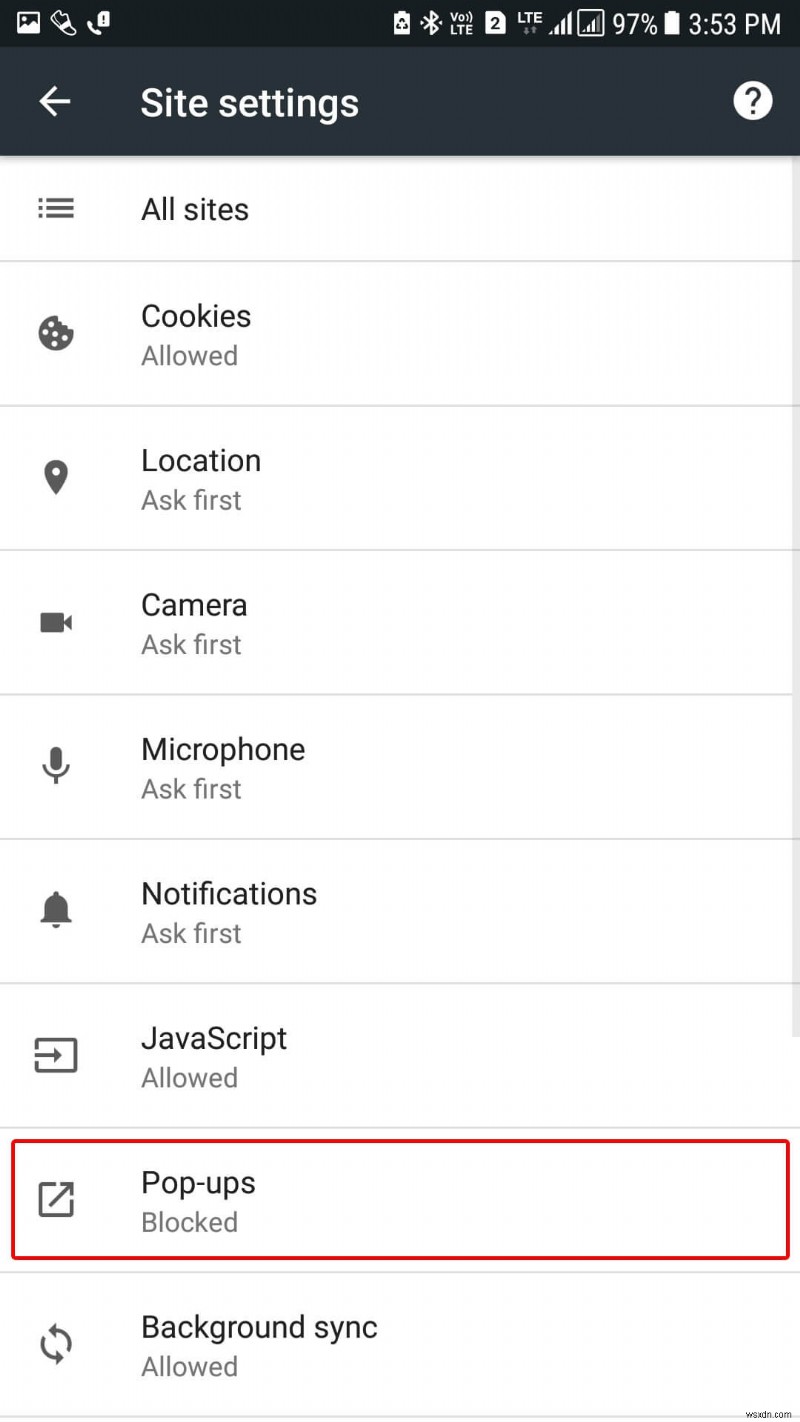The width and height of the screenshot is (800, 1422).
Task: Select the Pop-ups external link icon
Action: pos(55,1199)
